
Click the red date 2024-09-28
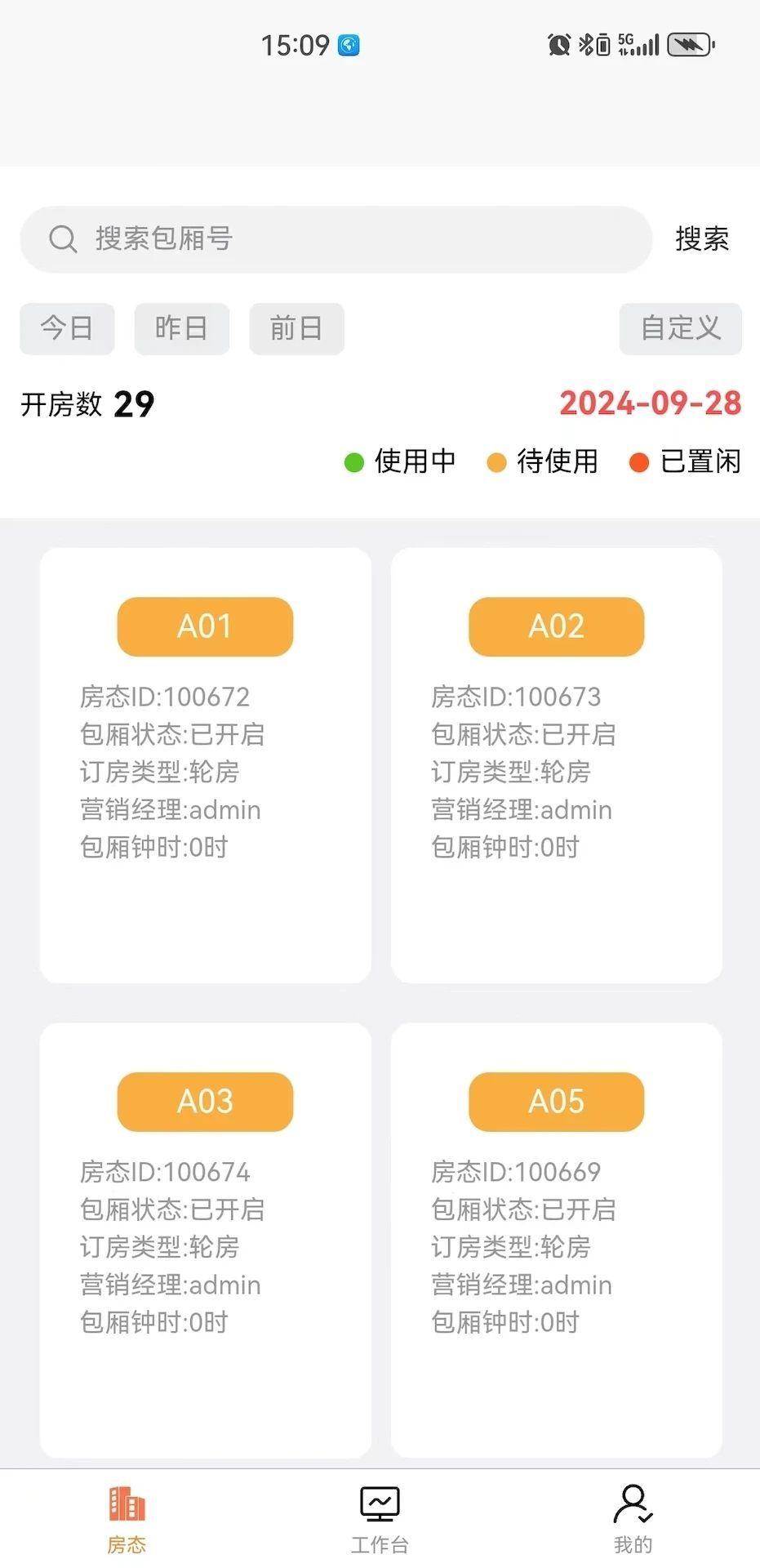(650, 403)
